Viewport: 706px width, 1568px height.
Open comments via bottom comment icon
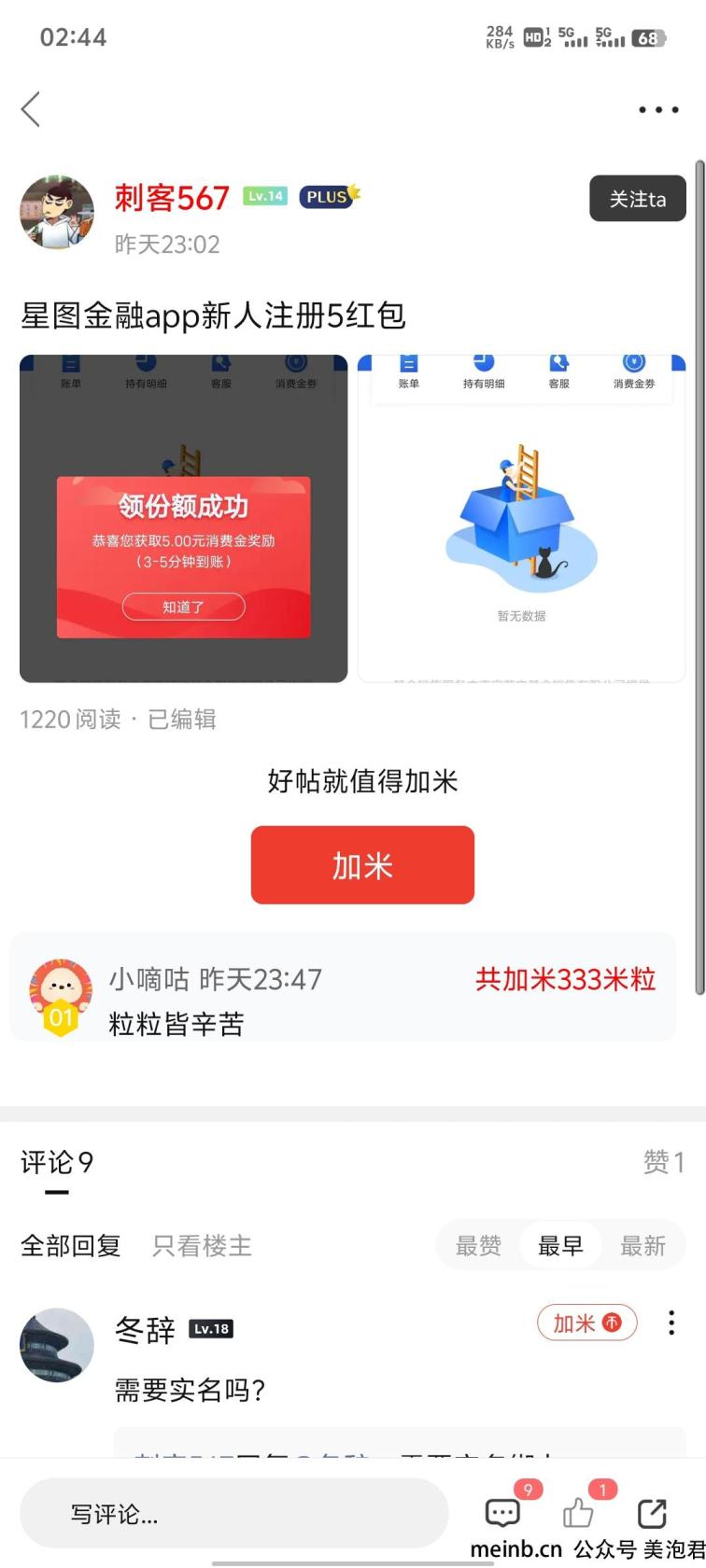[502, 1513]
